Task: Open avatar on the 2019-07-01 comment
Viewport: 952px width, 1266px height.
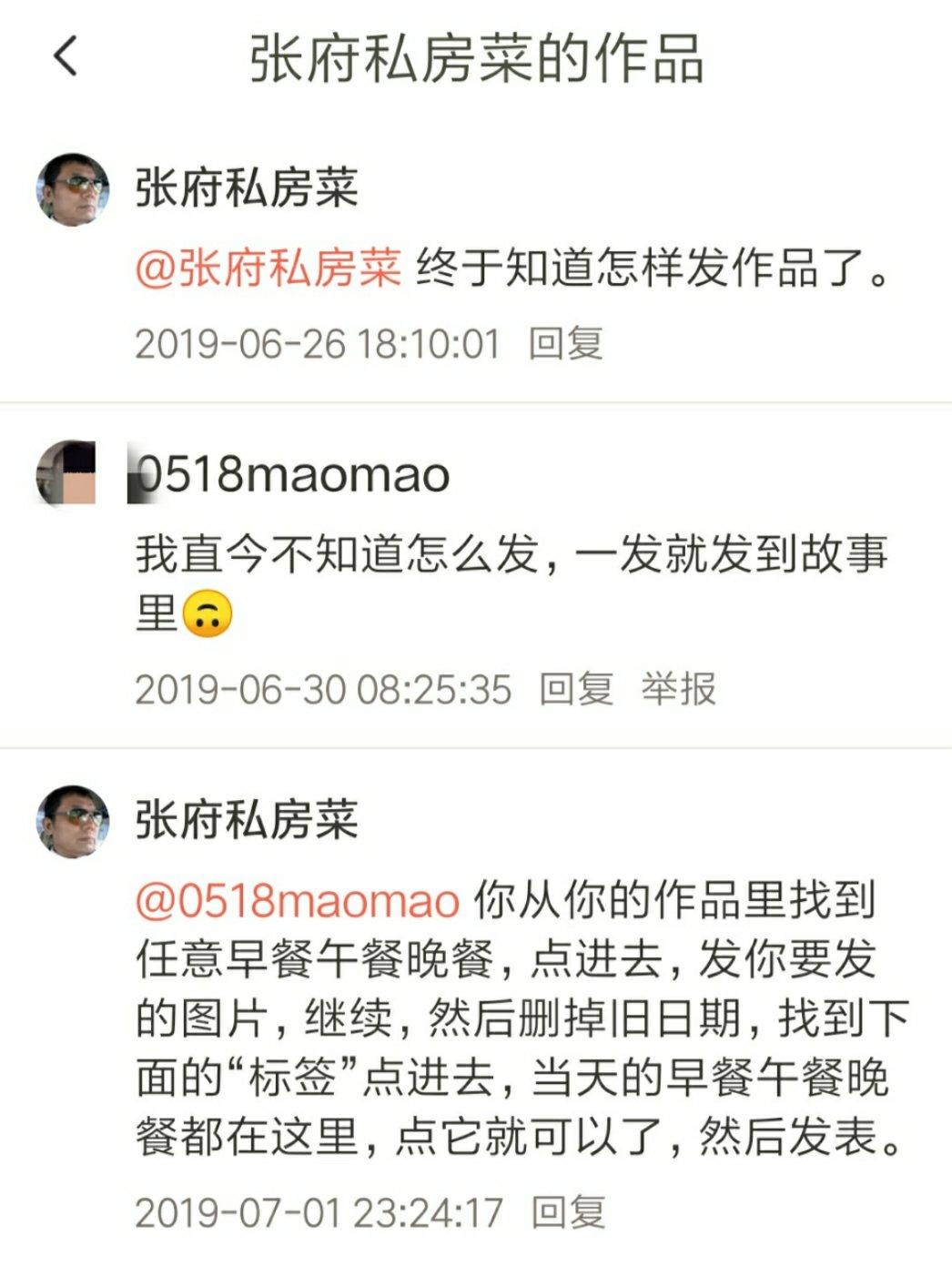Action: (x=72, y=821)
